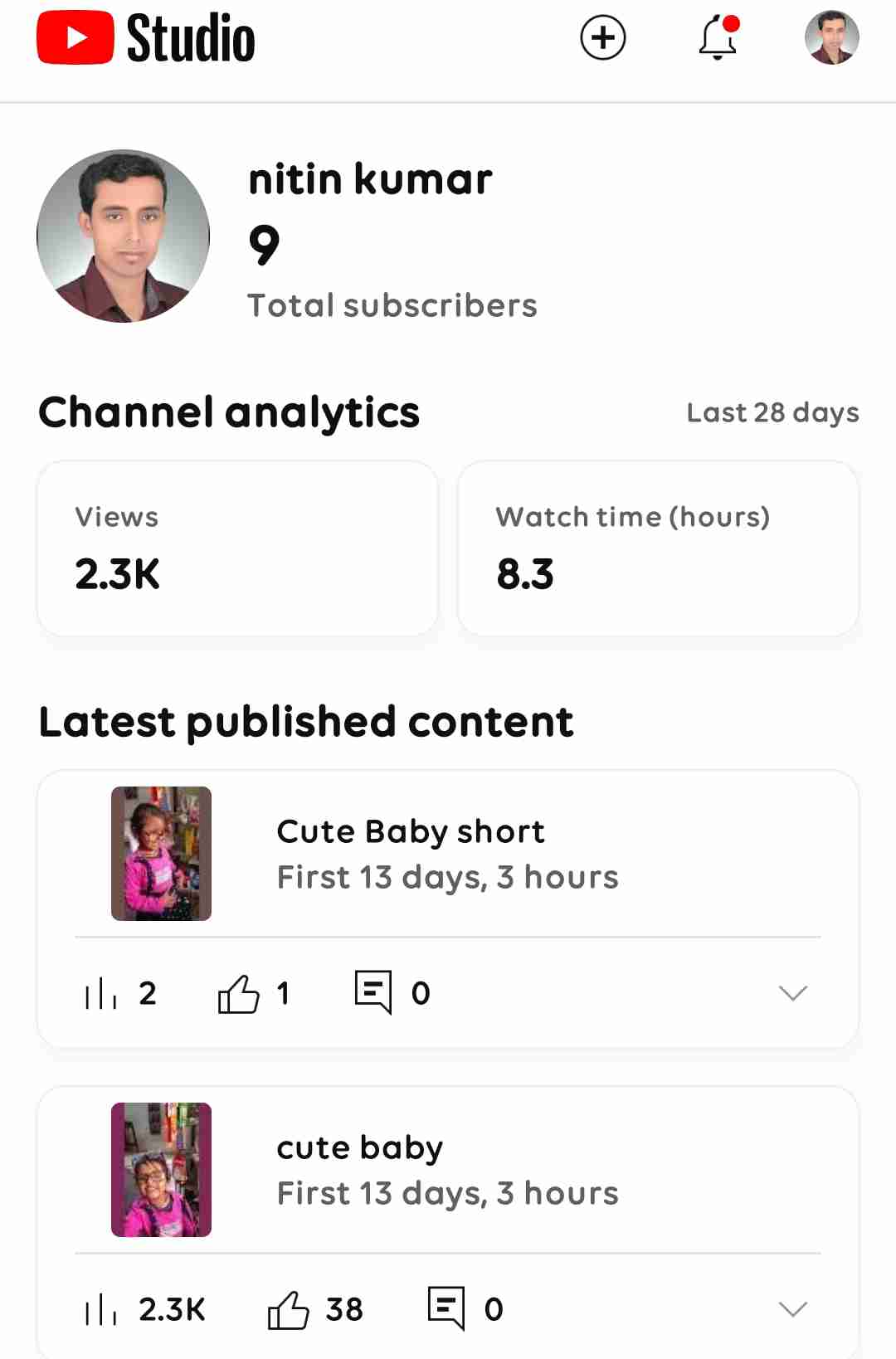Open the cute baby video
The width and height of the screenshot is (896, 1359).
tap(361, 1169)
